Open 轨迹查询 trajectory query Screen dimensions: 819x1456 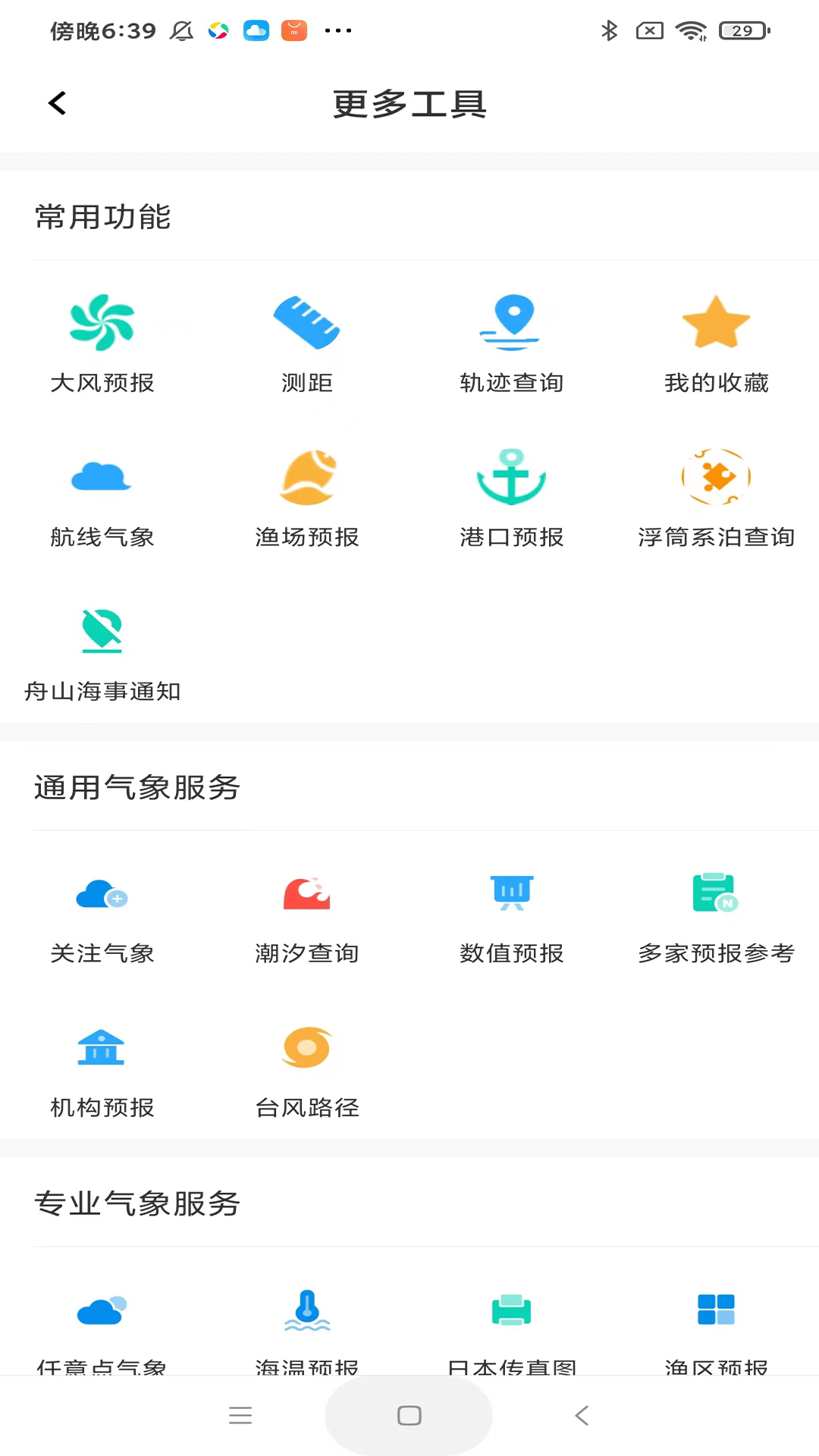pos(511,341)
